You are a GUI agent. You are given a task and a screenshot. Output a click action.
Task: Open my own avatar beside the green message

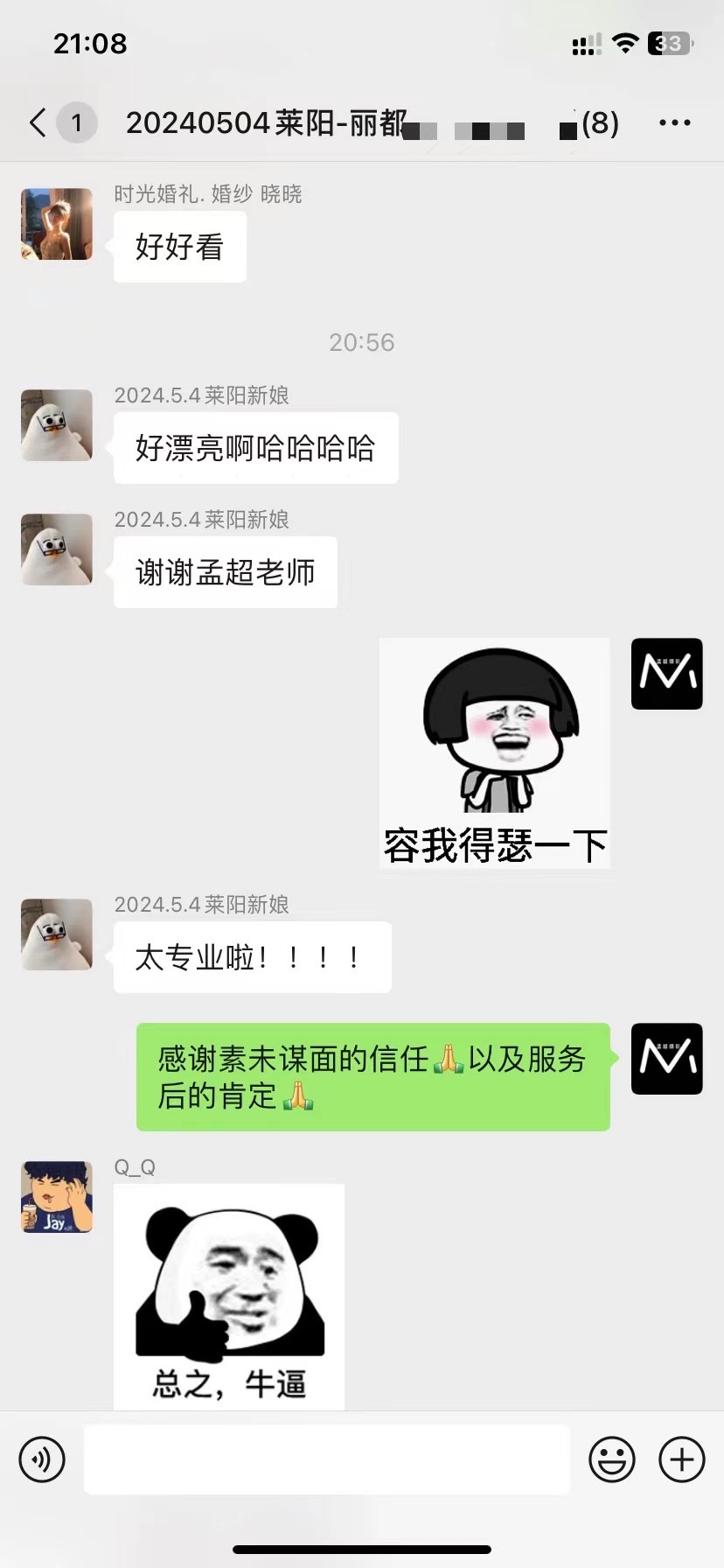click(667, 1059)
